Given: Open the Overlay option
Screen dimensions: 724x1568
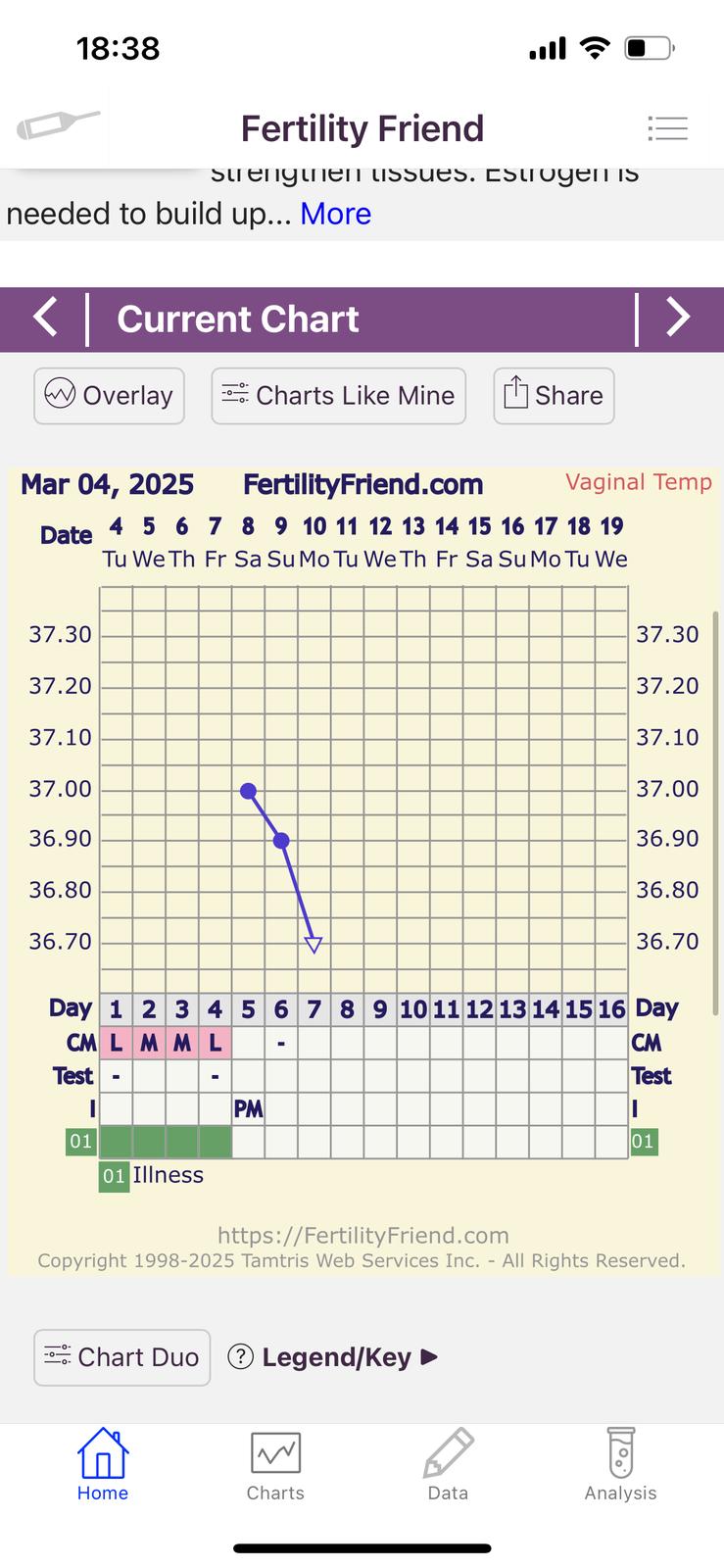Looking at the screenshot, I should click(109, 396).
